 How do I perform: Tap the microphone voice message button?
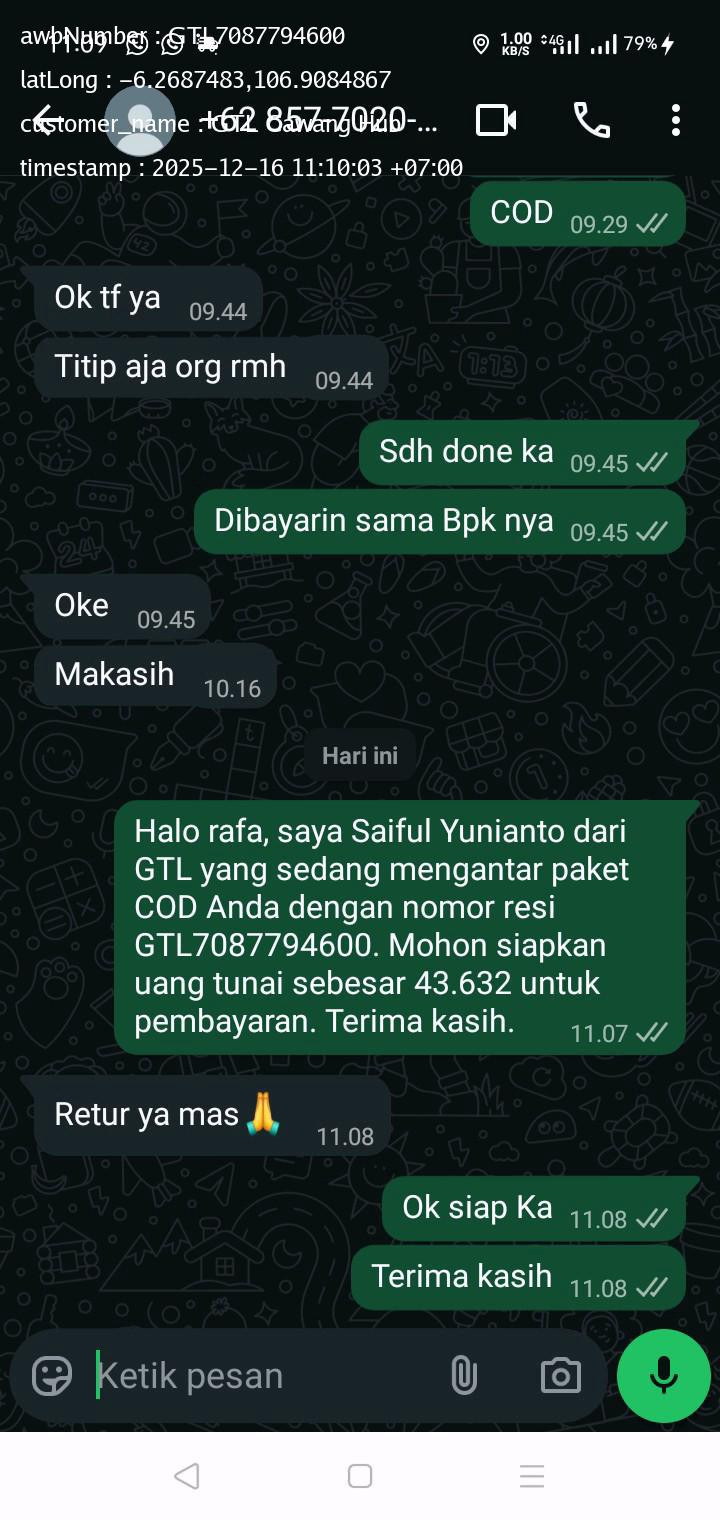(x=664, y=1376)
